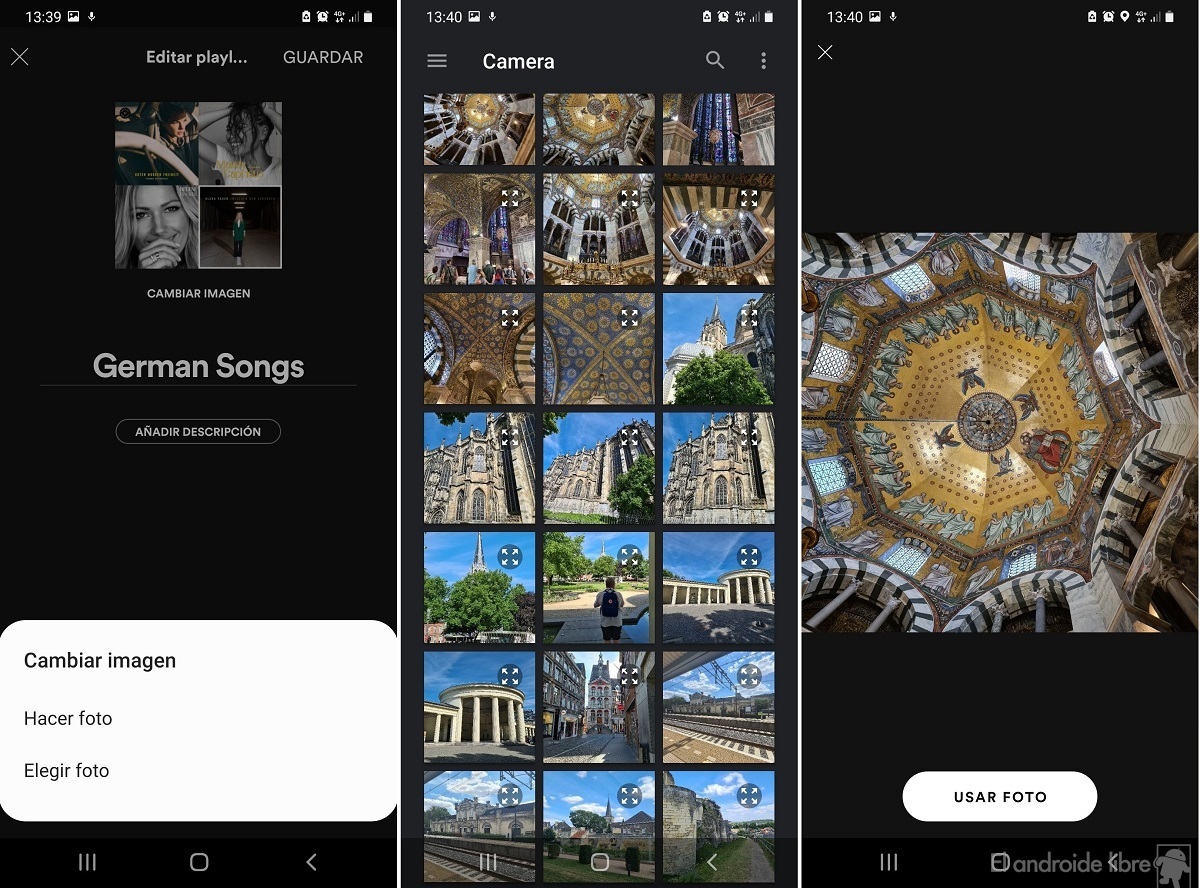This screenshot has height=888, width=1200.
Task: Edit the German Songs title field
Action: [x=198, y=366]
